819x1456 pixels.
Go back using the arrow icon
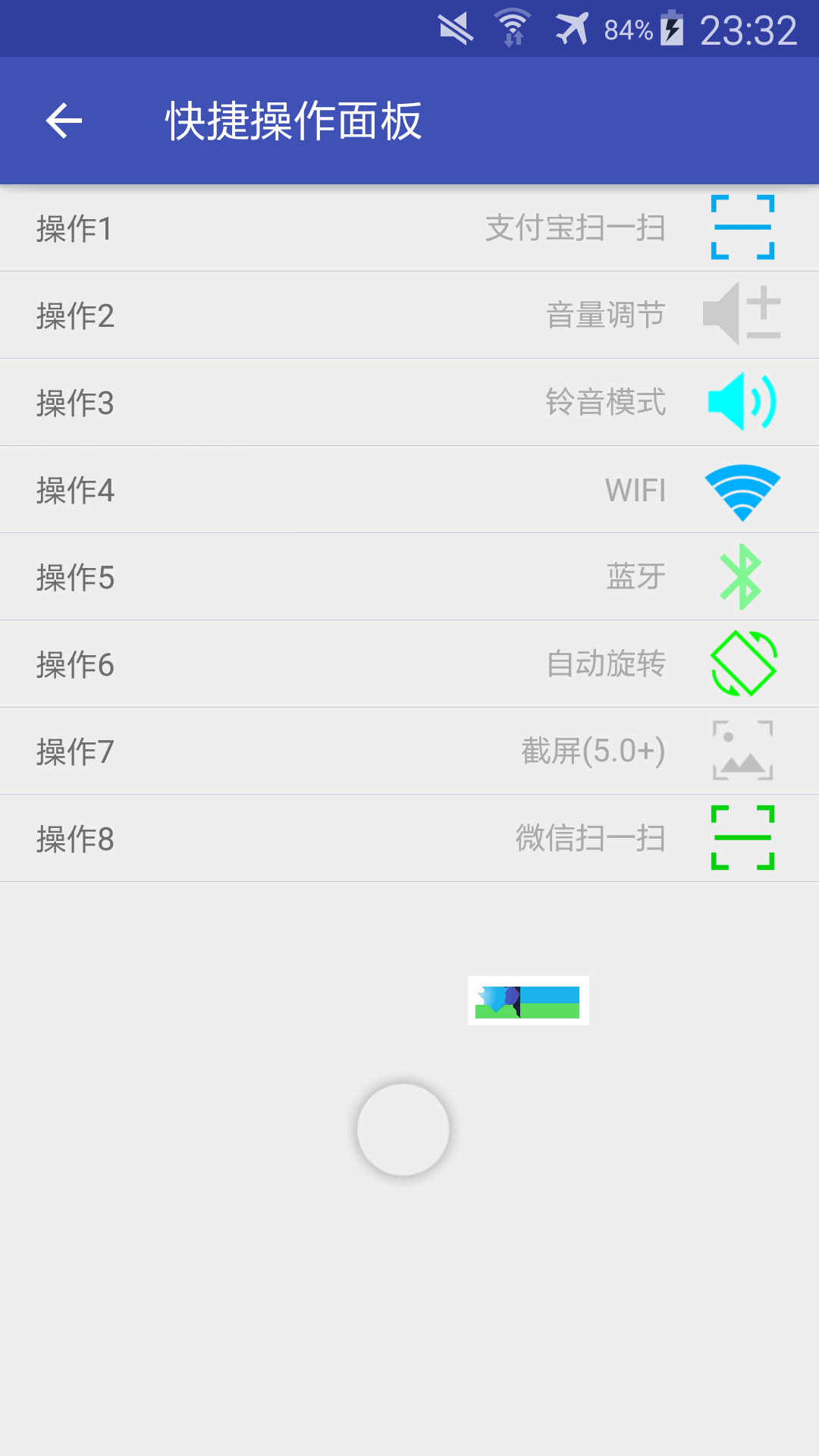point(64,121)
